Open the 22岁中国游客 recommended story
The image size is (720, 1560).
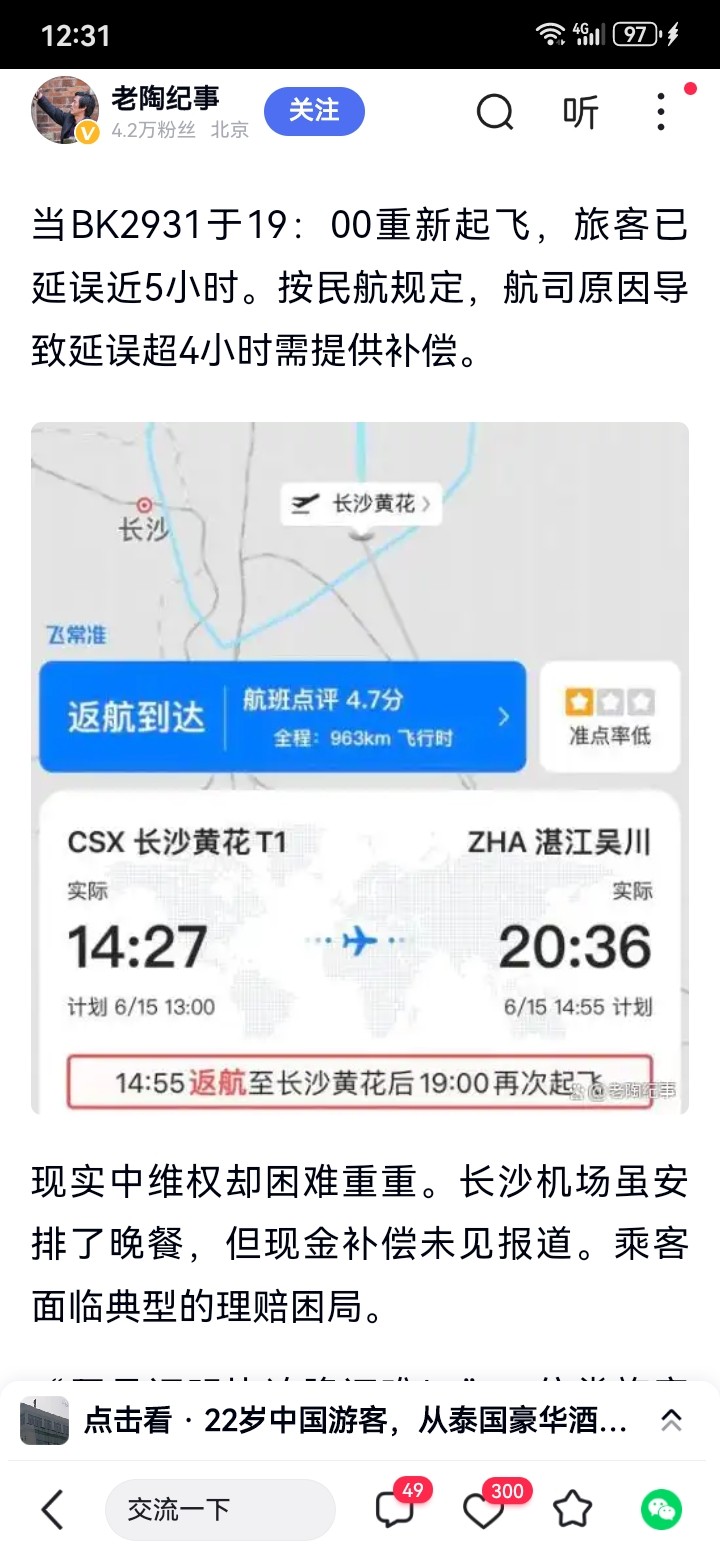pyautogui.click(x=355, y=1421)
